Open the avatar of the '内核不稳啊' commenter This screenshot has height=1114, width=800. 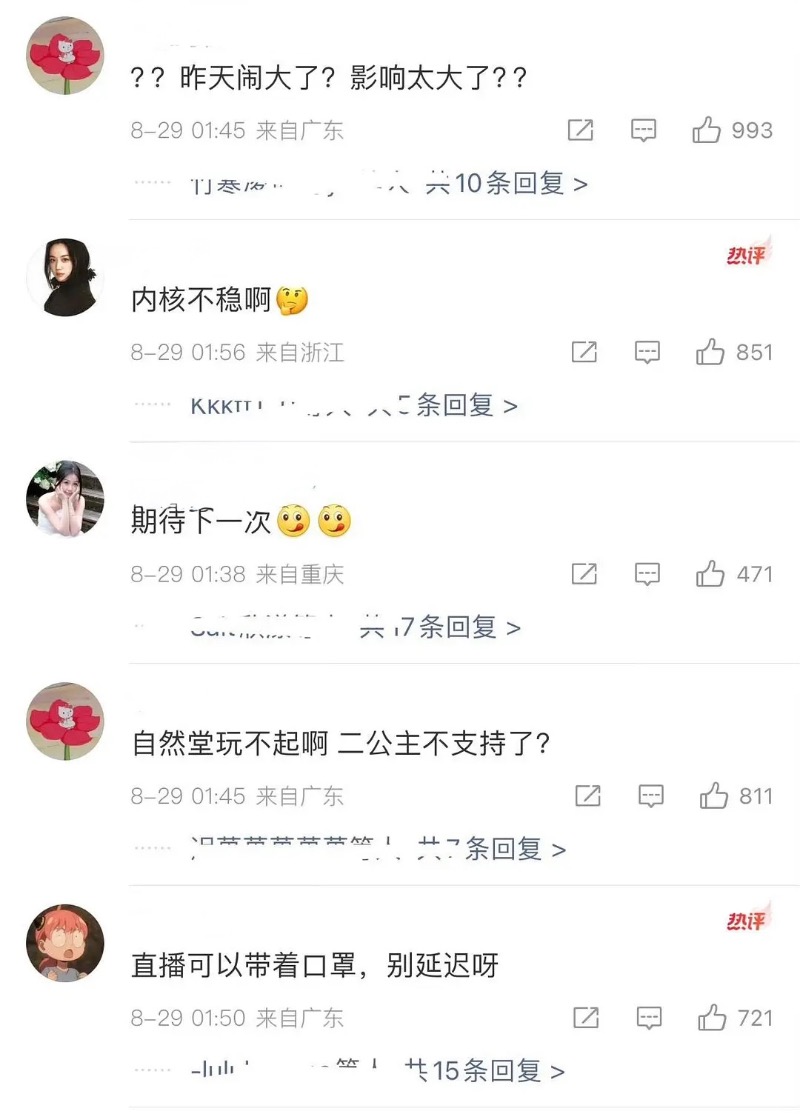(x=65, y=278)
